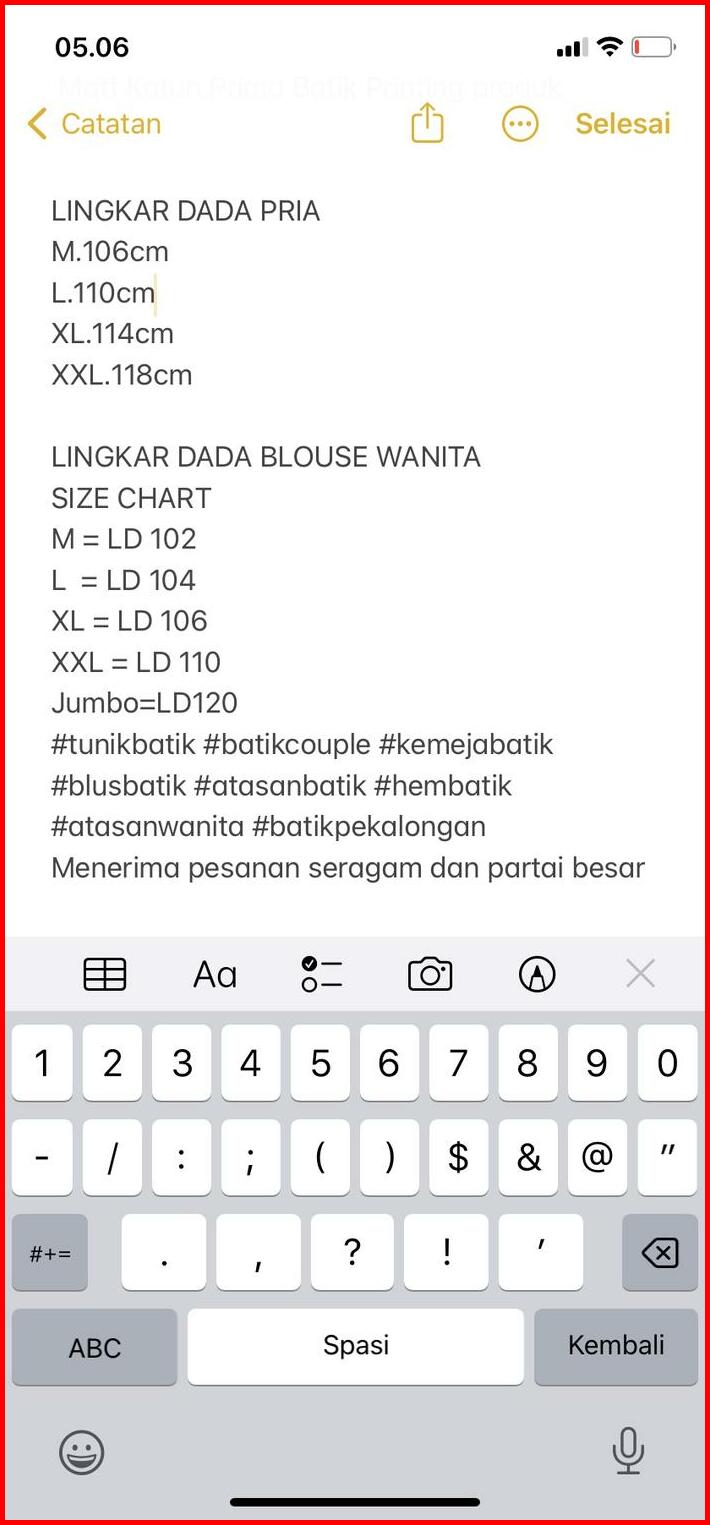The width and height of the screenshot is (710, 1525).
Task: Open the camera attachment option
Action: (x=430, y=974)
